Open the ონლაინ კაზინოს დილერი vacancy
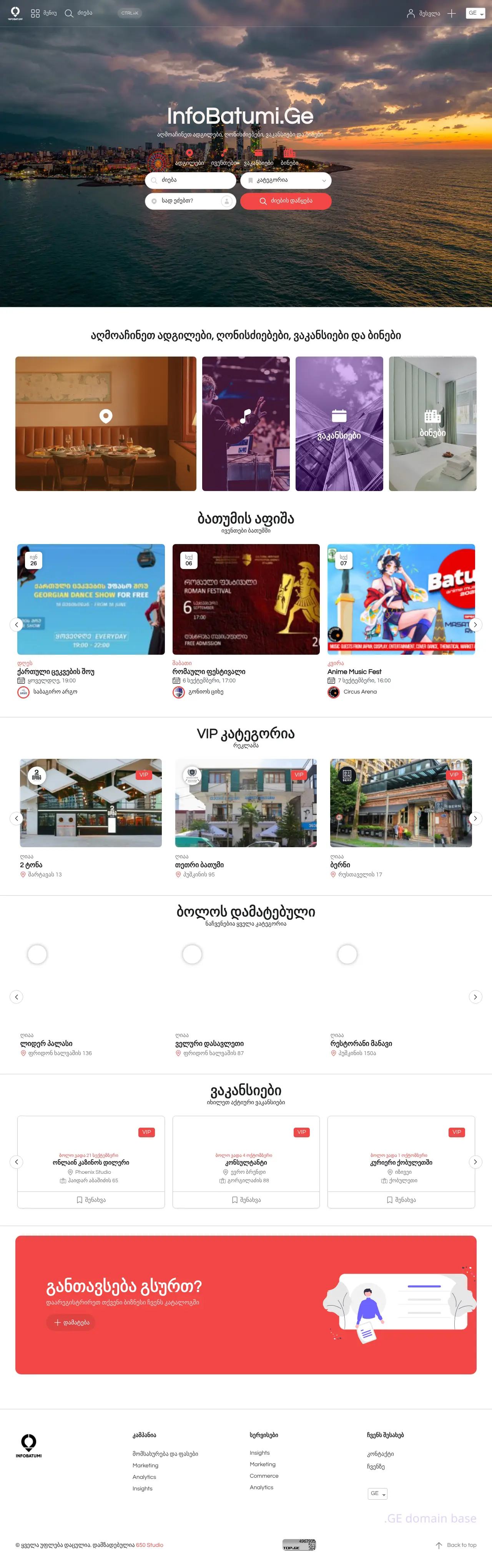492x1568 pixels. [x=91, y=1162]
